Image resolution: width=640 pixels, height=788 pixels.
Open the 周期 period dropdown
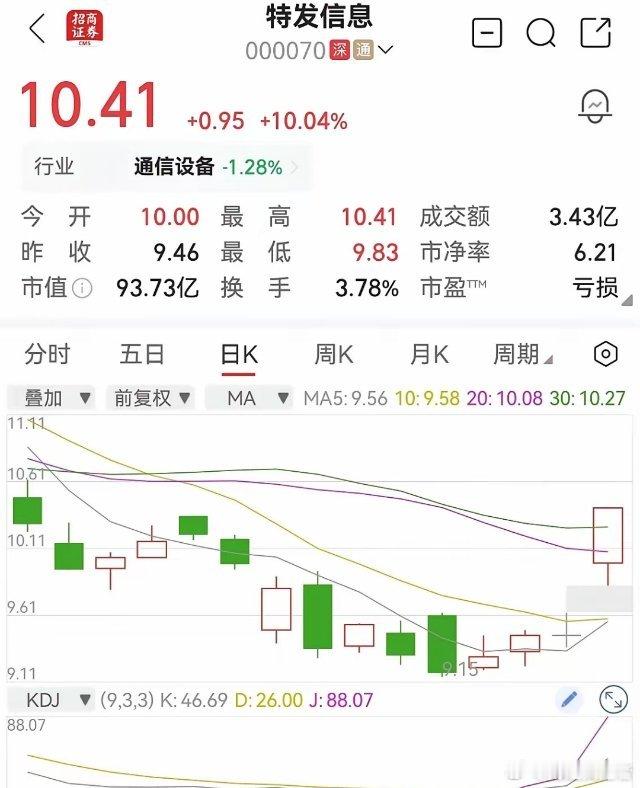(x=524, y=354)
